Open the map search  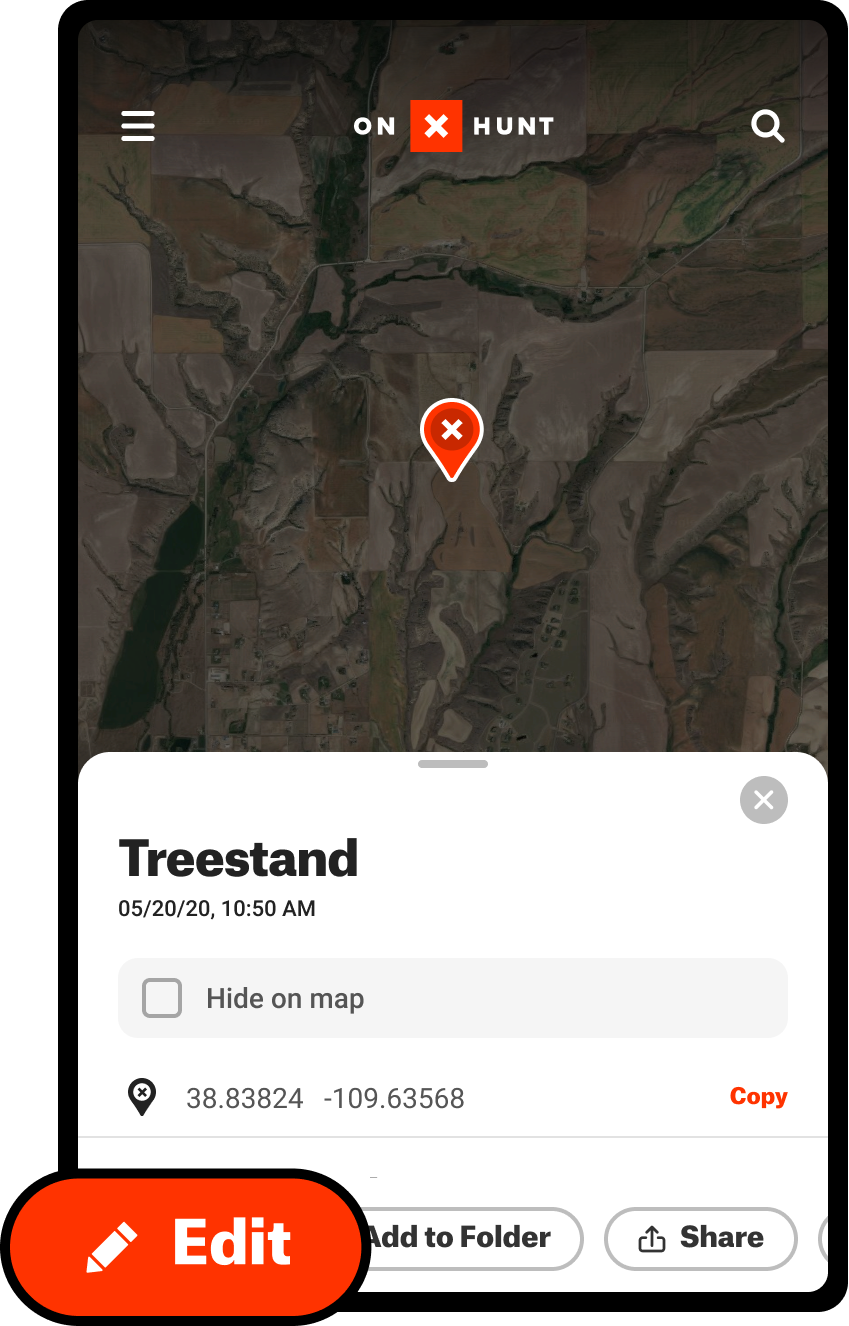coord(767,127)
